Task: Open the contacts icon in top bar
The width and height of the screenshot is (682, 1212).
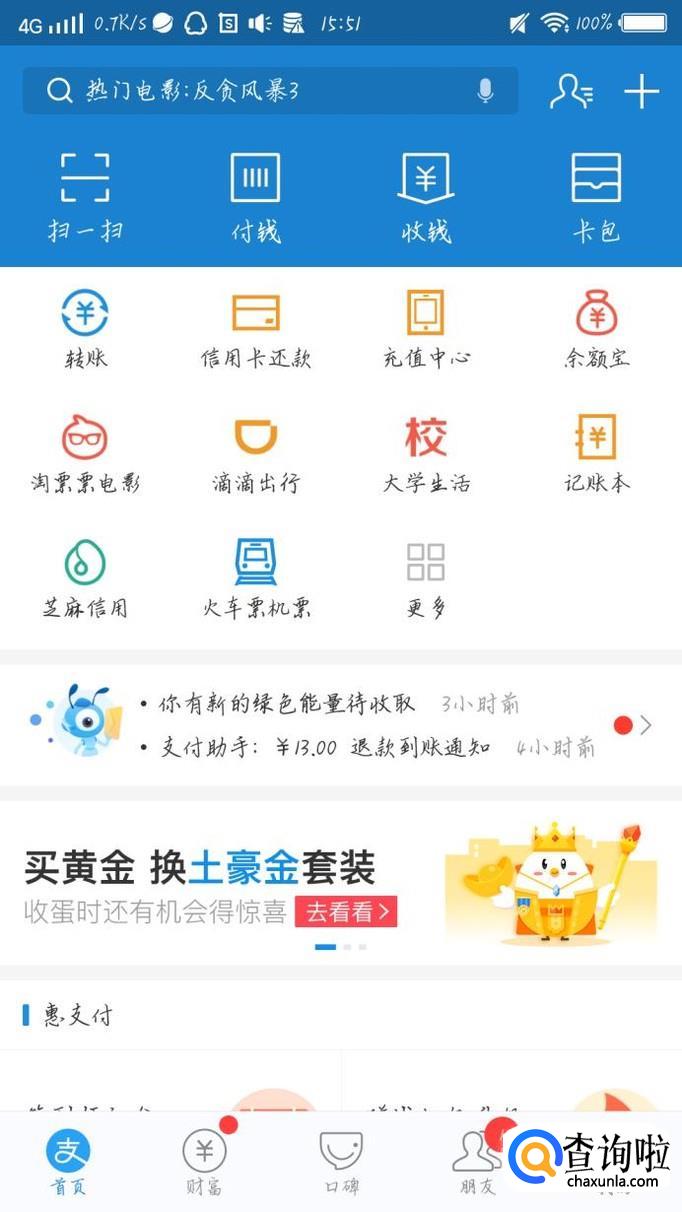Action: point(571,92)
